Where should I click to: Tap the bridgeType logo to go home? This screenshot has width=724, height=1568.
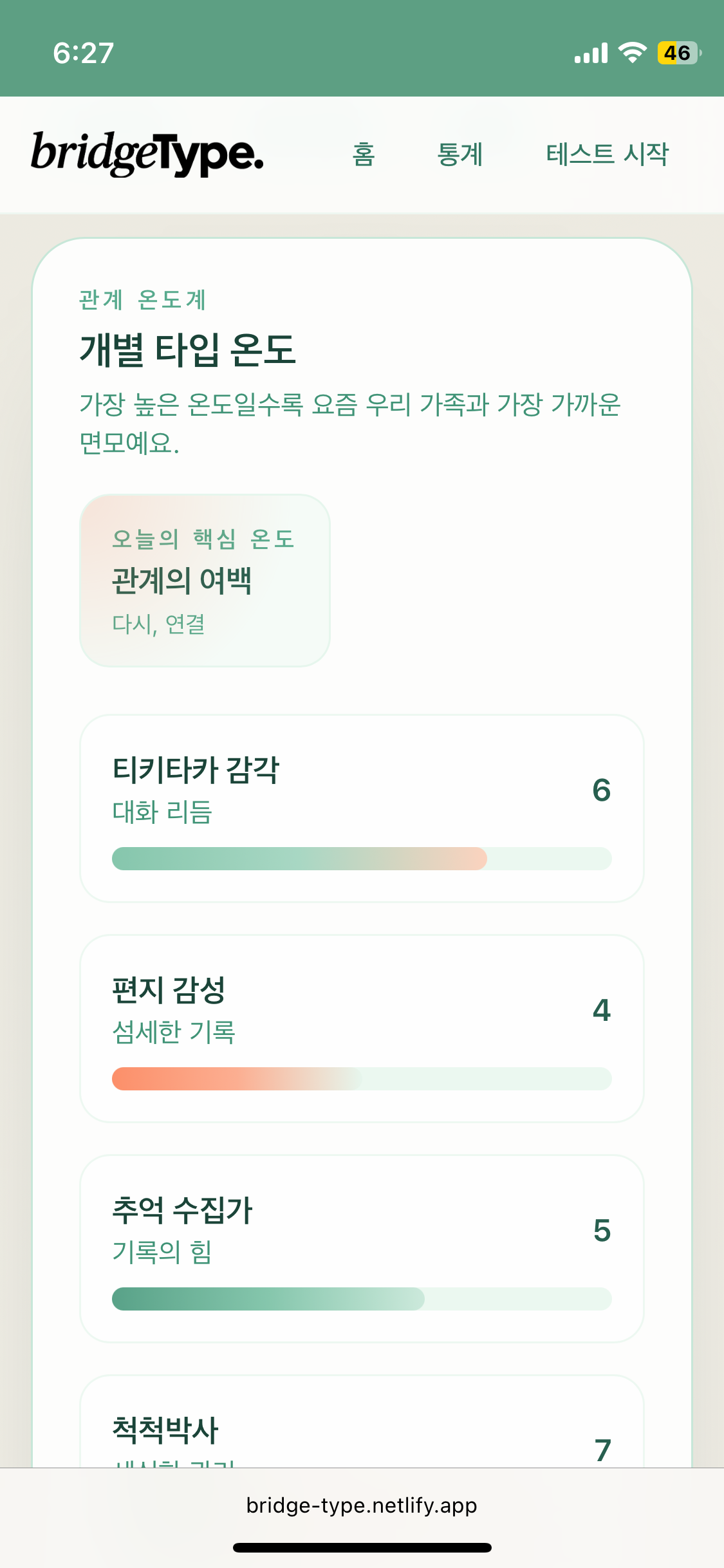click(147, 154)
